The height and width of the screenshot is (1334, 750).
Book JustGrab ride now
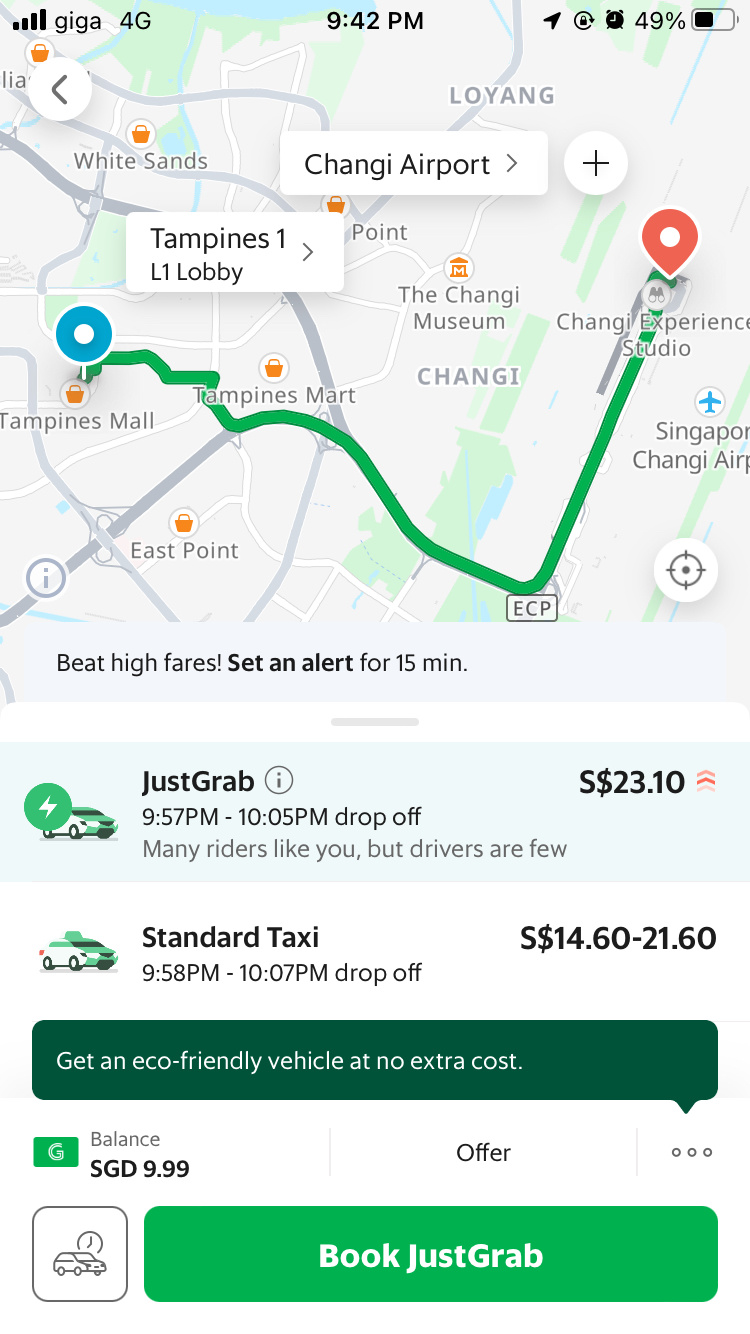pyautogui.click(x=430, y=1255)
